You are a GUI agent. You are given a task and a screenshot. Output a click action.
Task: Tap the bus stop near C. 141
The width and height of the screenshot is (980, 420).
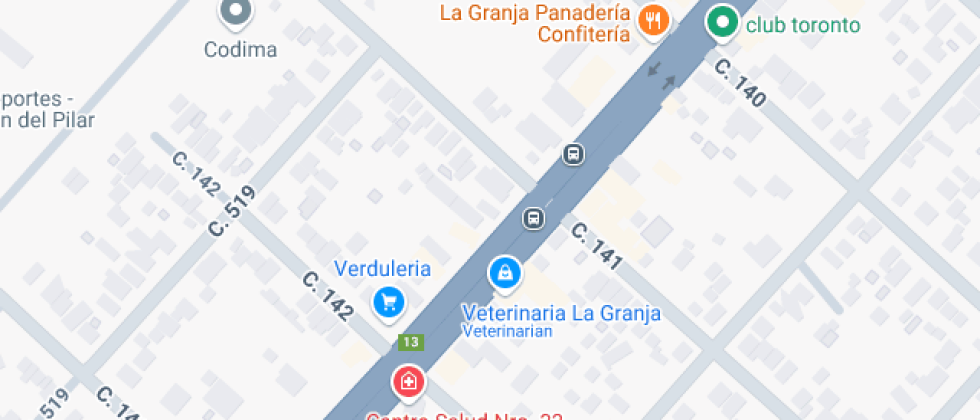tap(534, 217)
